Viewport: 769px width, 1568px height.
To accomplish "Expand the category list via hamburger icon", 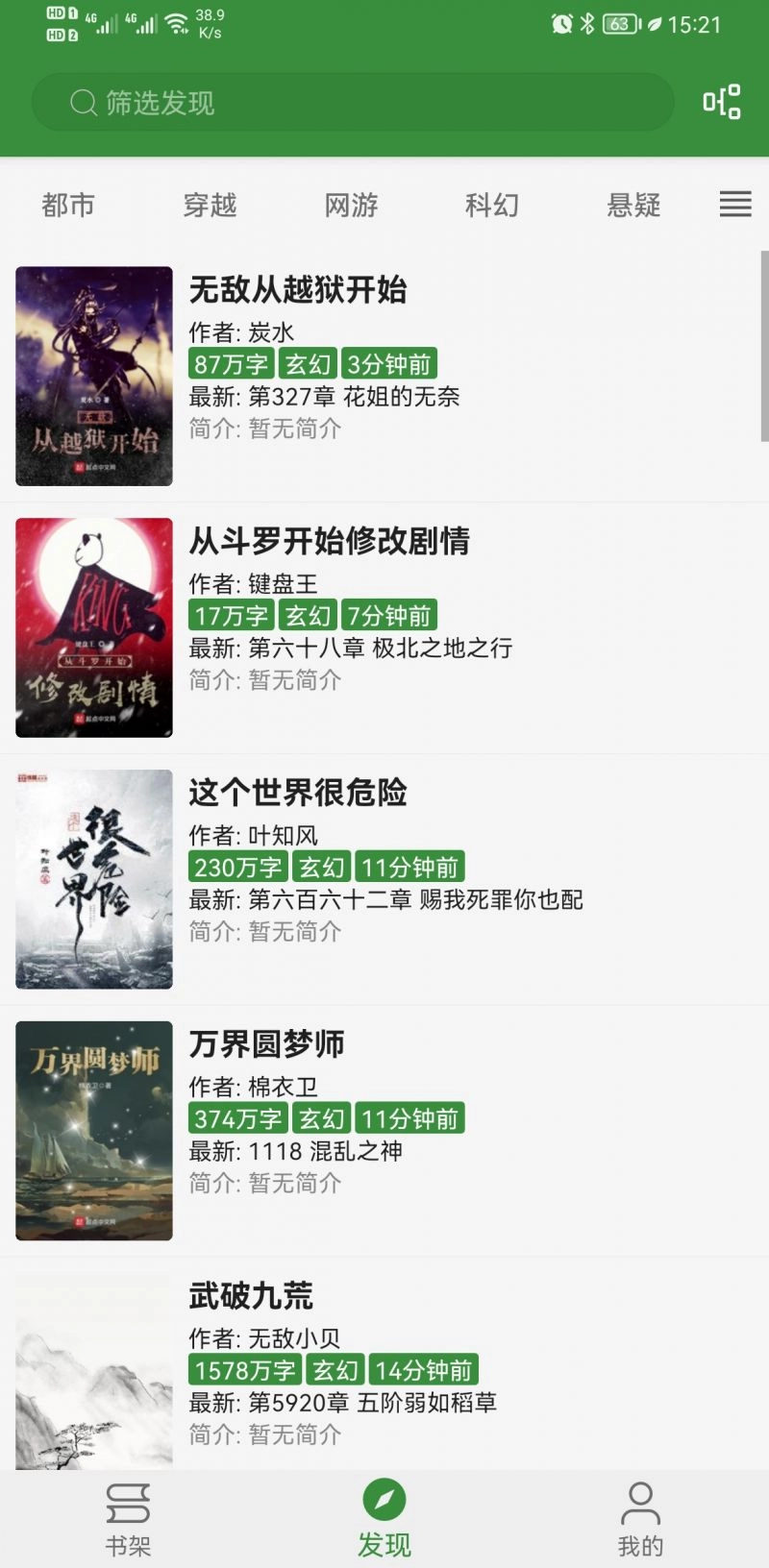I will 734,205.
